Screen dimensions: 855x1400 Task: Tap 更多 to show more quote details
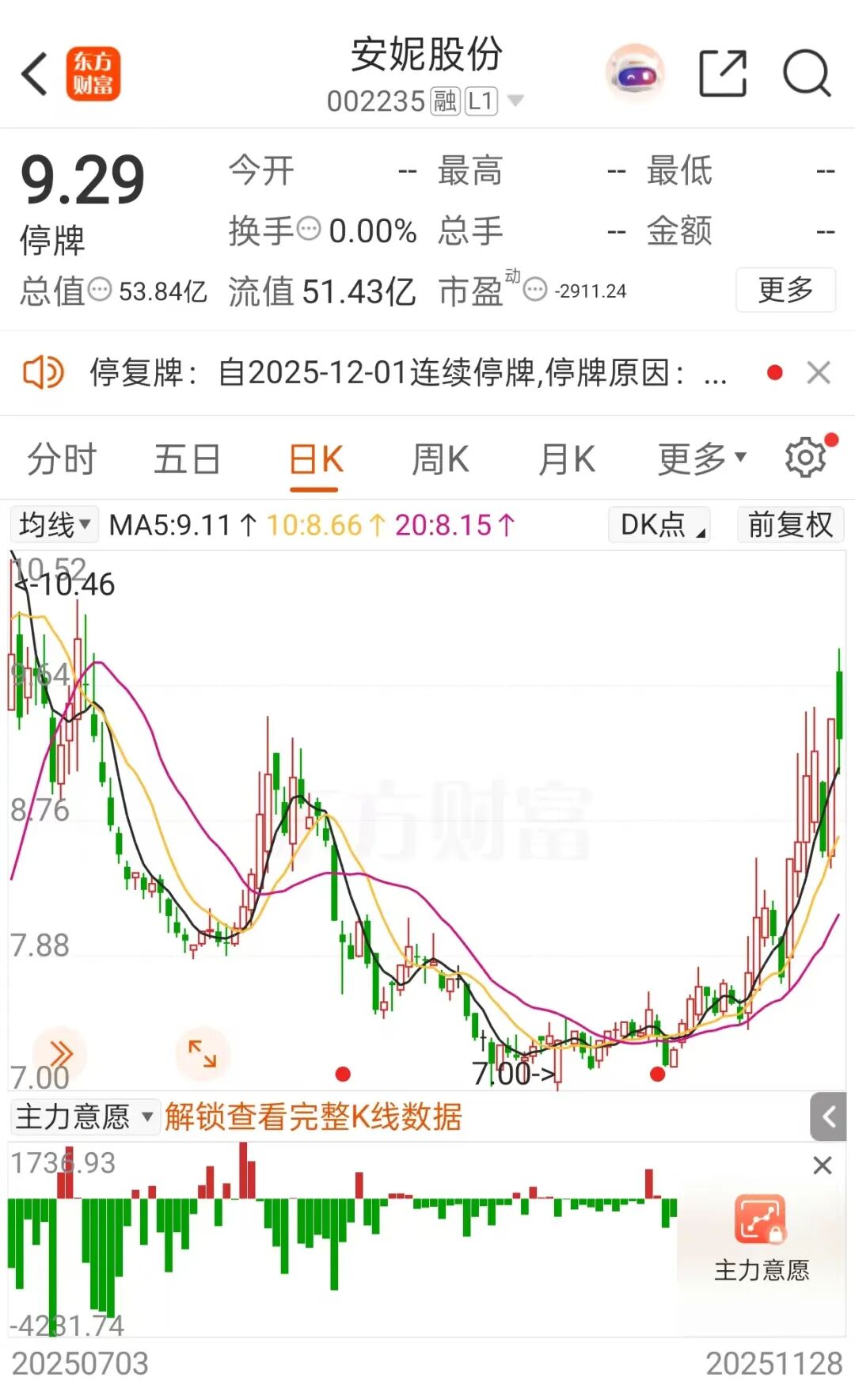pos(785,290)
